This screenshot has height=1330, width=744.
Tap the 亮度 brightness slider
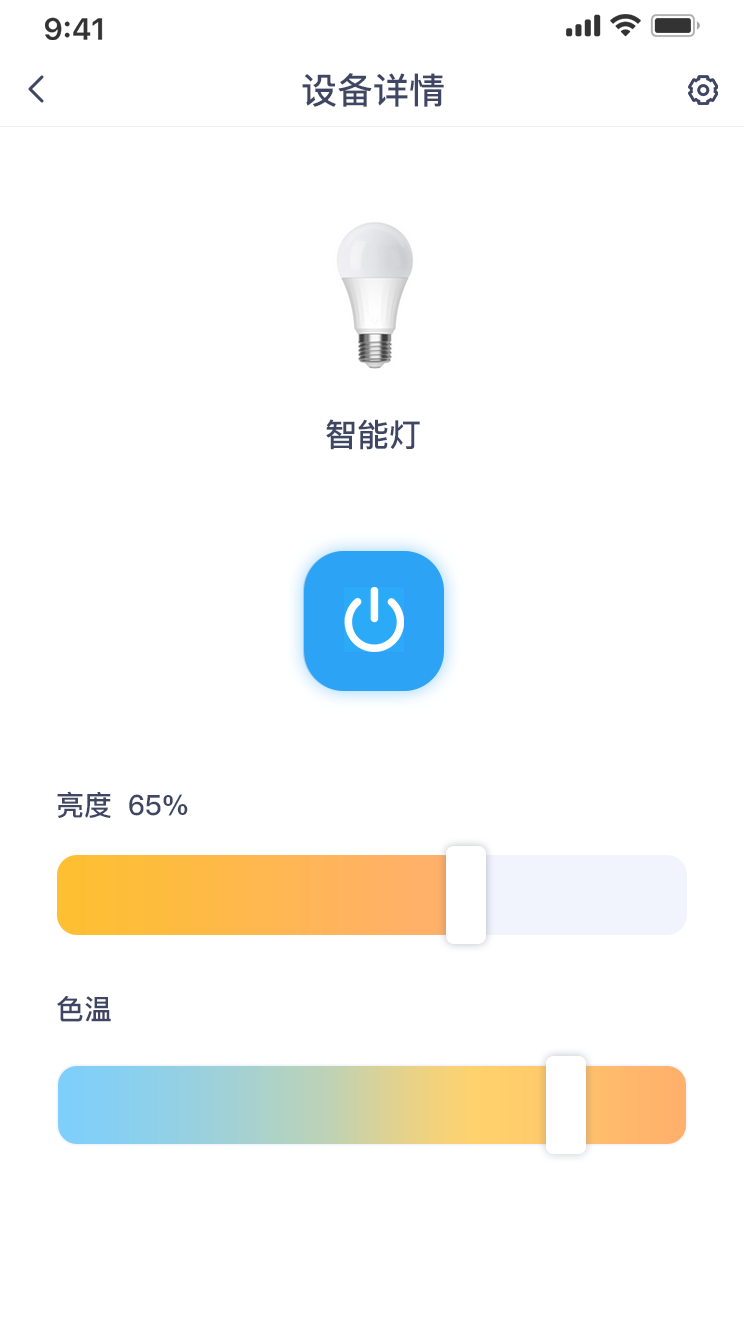pyautogui.click(x=372, y=895)
